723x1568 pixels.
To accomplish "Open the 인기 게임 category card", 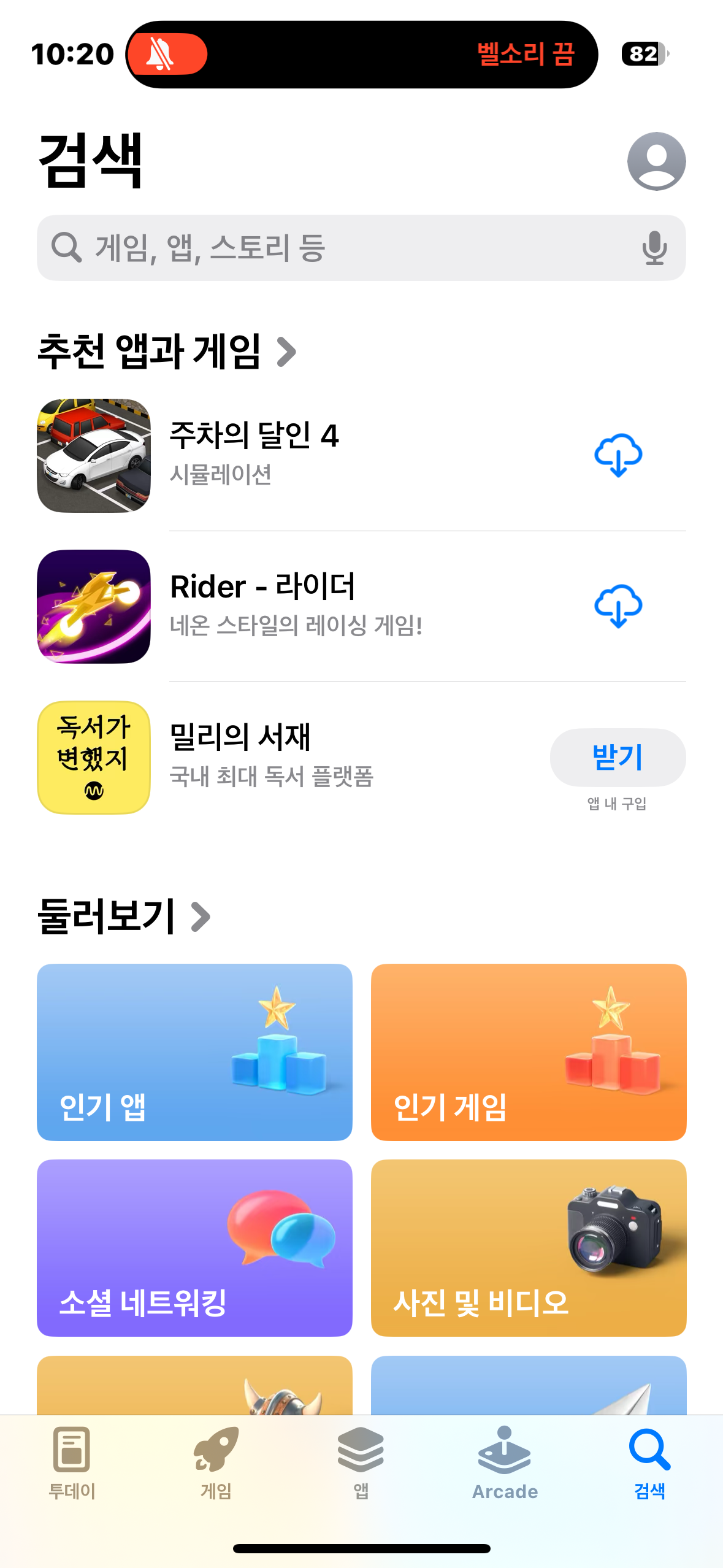I will [529, 1052].
